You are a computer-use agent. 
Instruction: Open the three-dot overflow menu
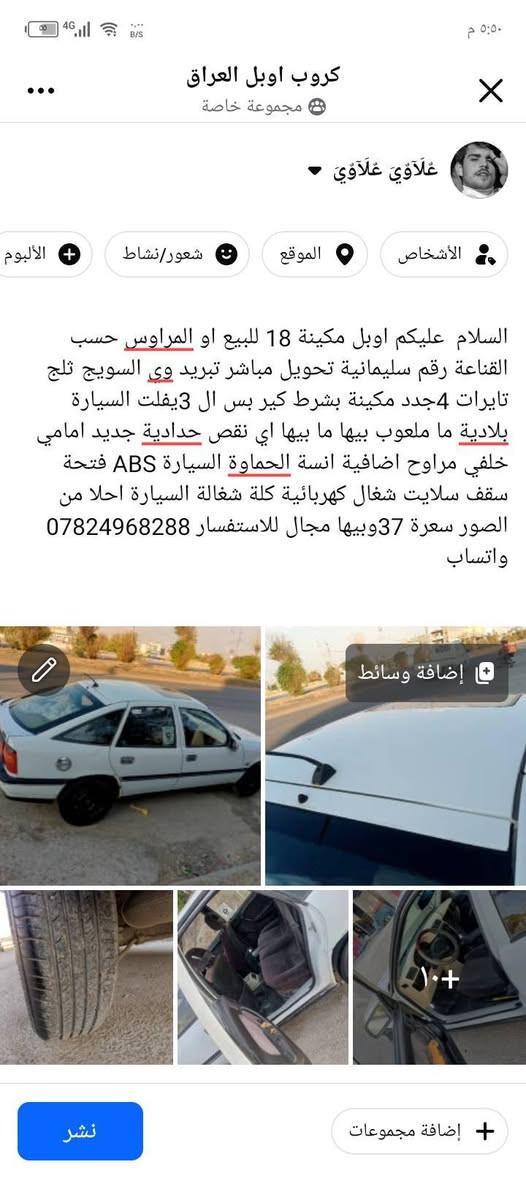click(x=41, y=91)
